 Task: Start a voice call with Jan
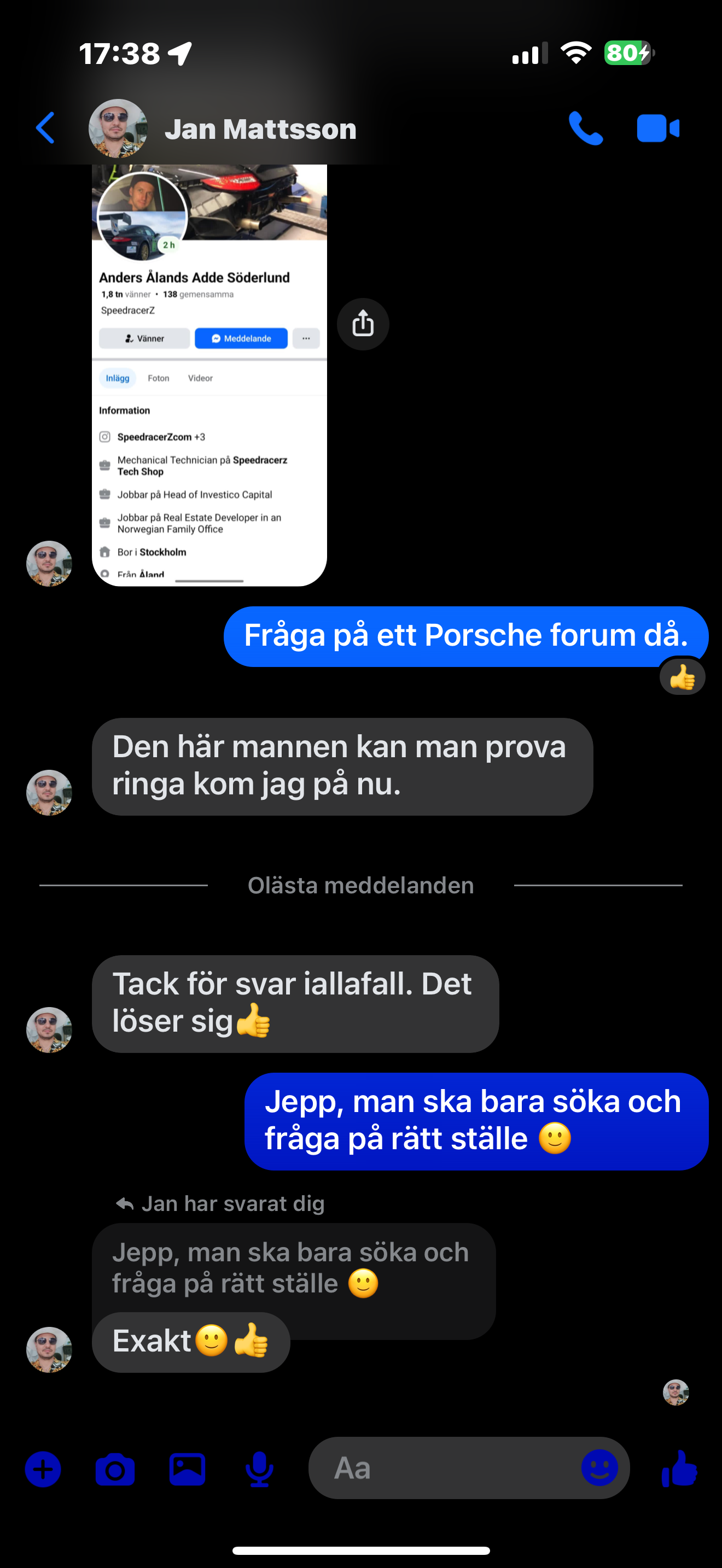[x=586, y=128]
